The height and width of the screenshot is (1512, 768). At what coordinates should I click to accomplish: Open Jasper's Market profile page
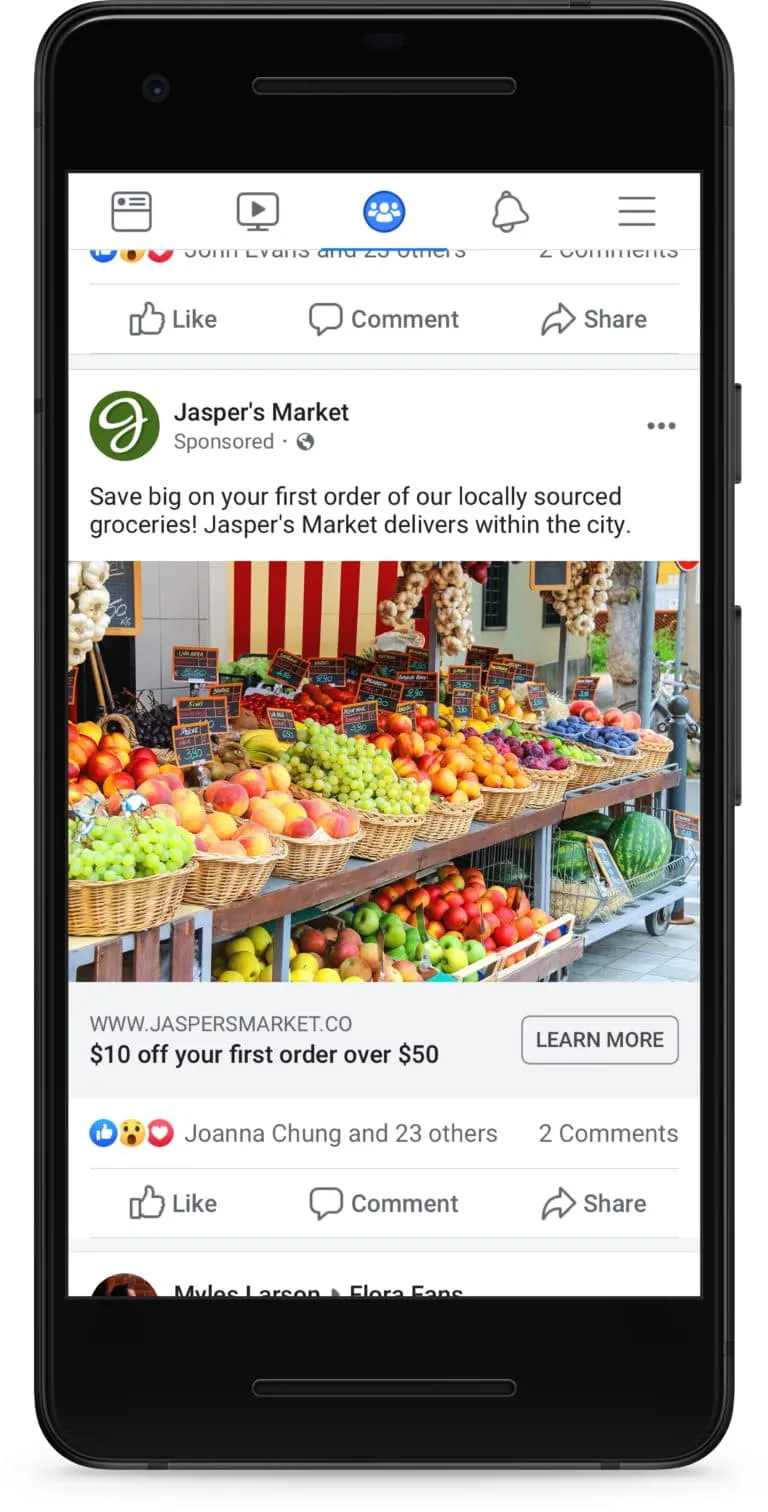[x=261, y=411]
